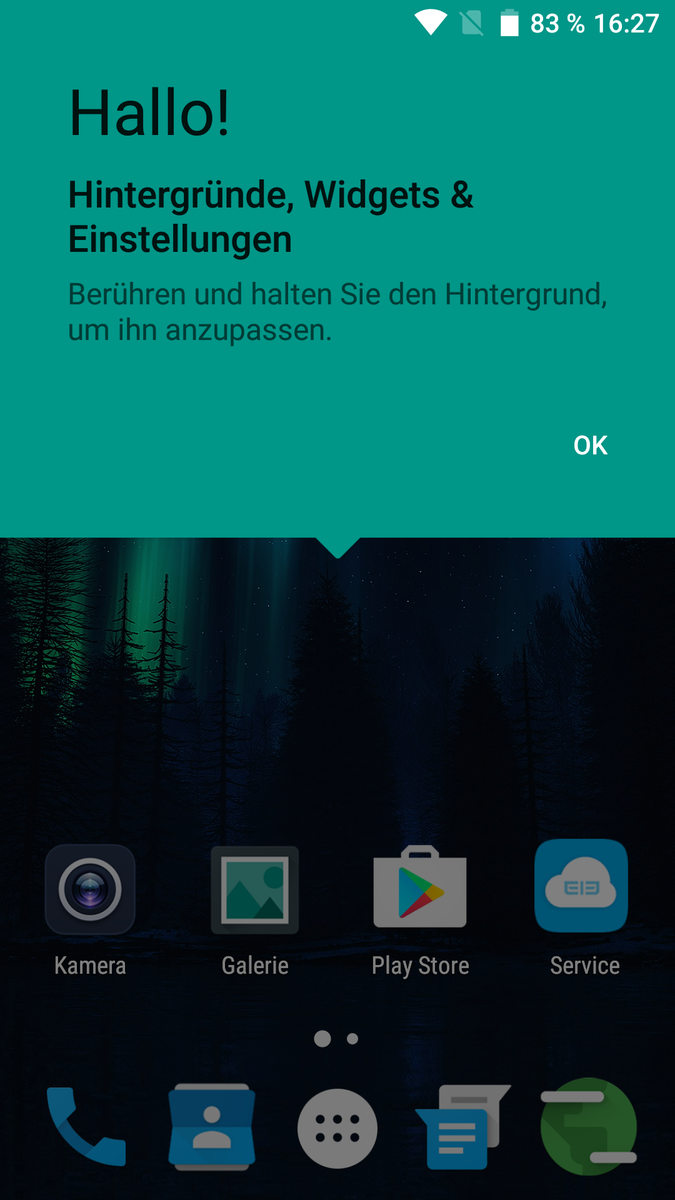Launch the Galerie app
Screen dimensions: 675x1200
254,888
